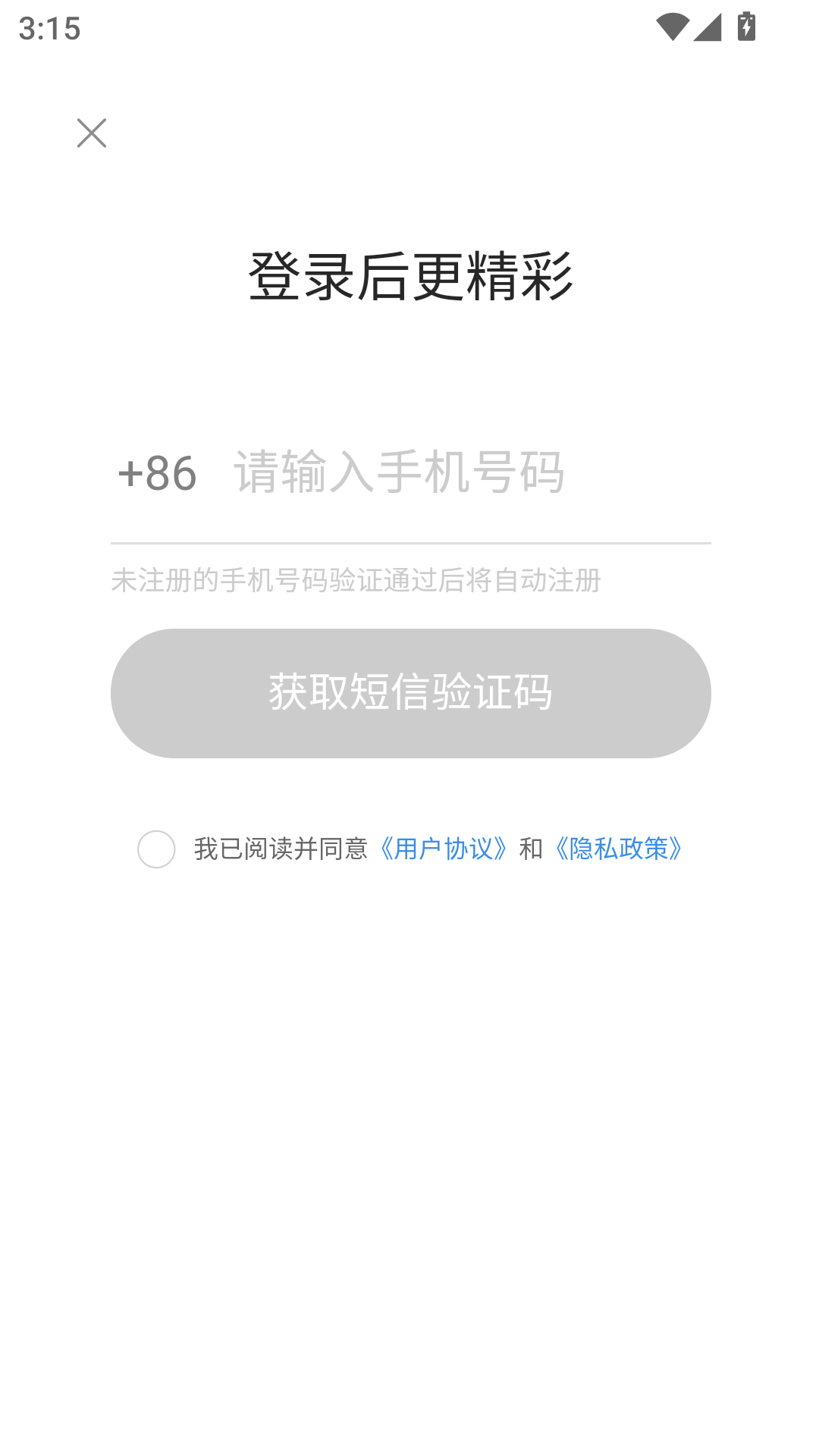This screenshot has width=819, height=1456.
Task: View the 隐私政策 privacy policy
Action: click(618, 849)
